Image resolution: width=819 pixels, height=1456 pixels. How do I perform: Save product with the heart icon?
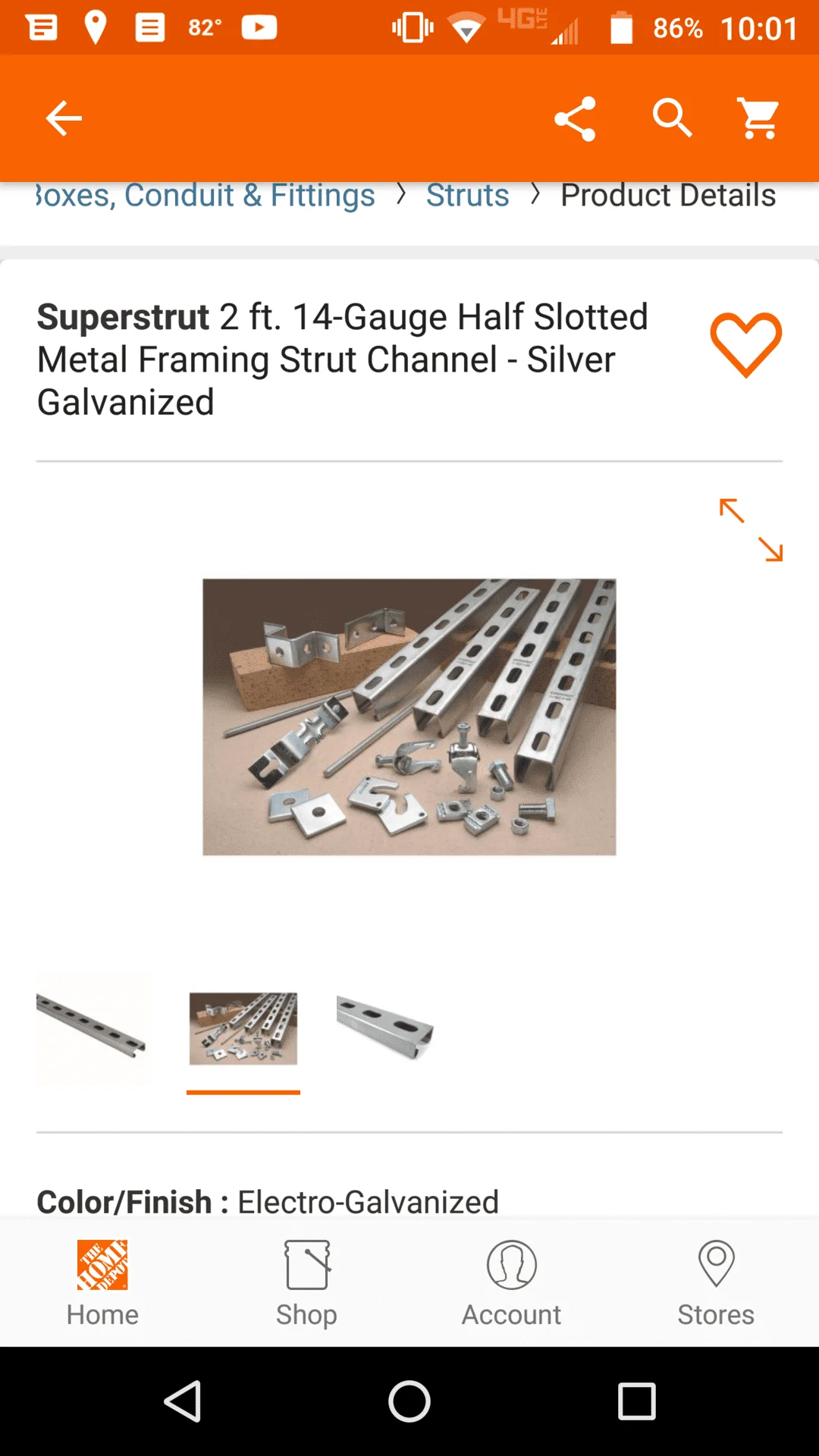coord(746,344)
